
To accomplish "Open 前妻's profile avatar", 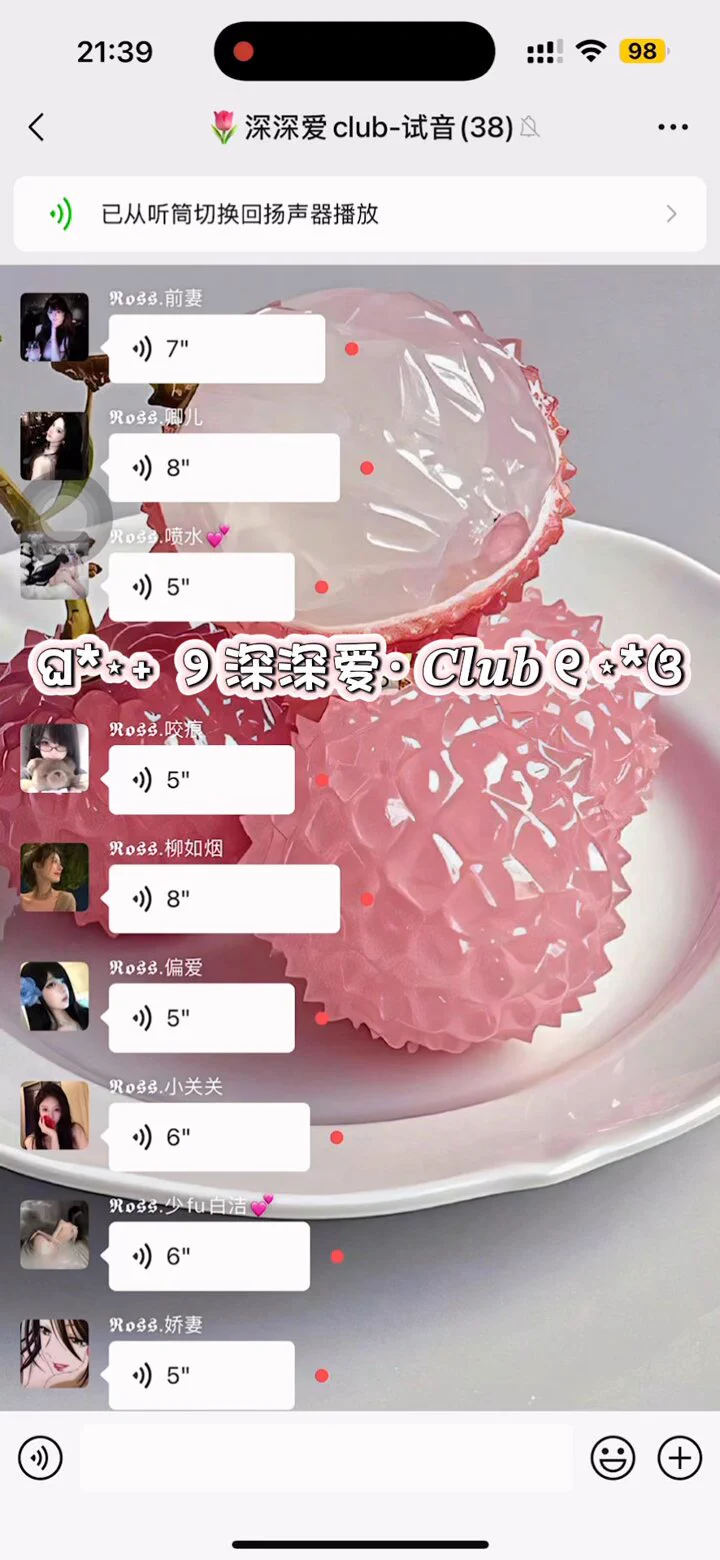I will [x=55, y=327].
